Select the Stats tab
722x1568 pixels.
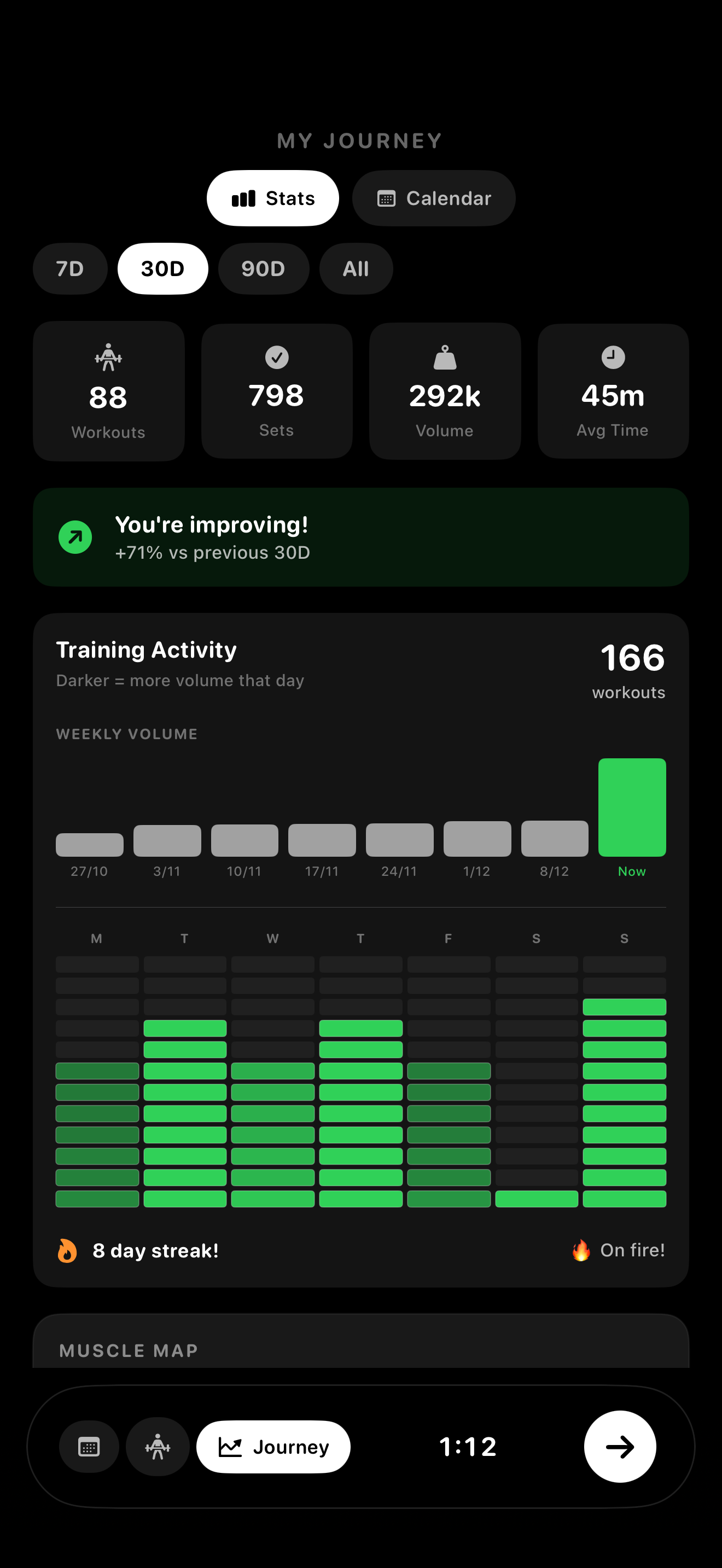pyautogui.click(x=272, y=198)
